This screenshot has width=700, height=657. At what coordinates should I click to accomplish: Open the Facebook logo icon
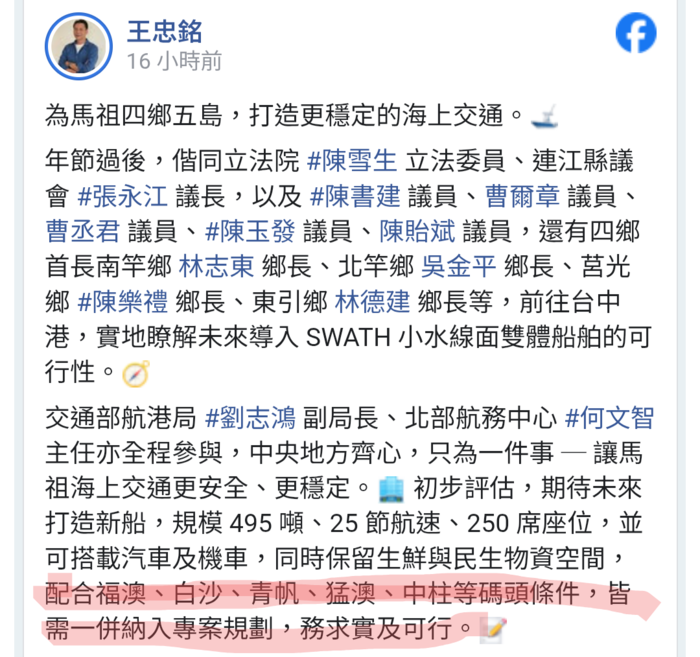pos(636,35)
